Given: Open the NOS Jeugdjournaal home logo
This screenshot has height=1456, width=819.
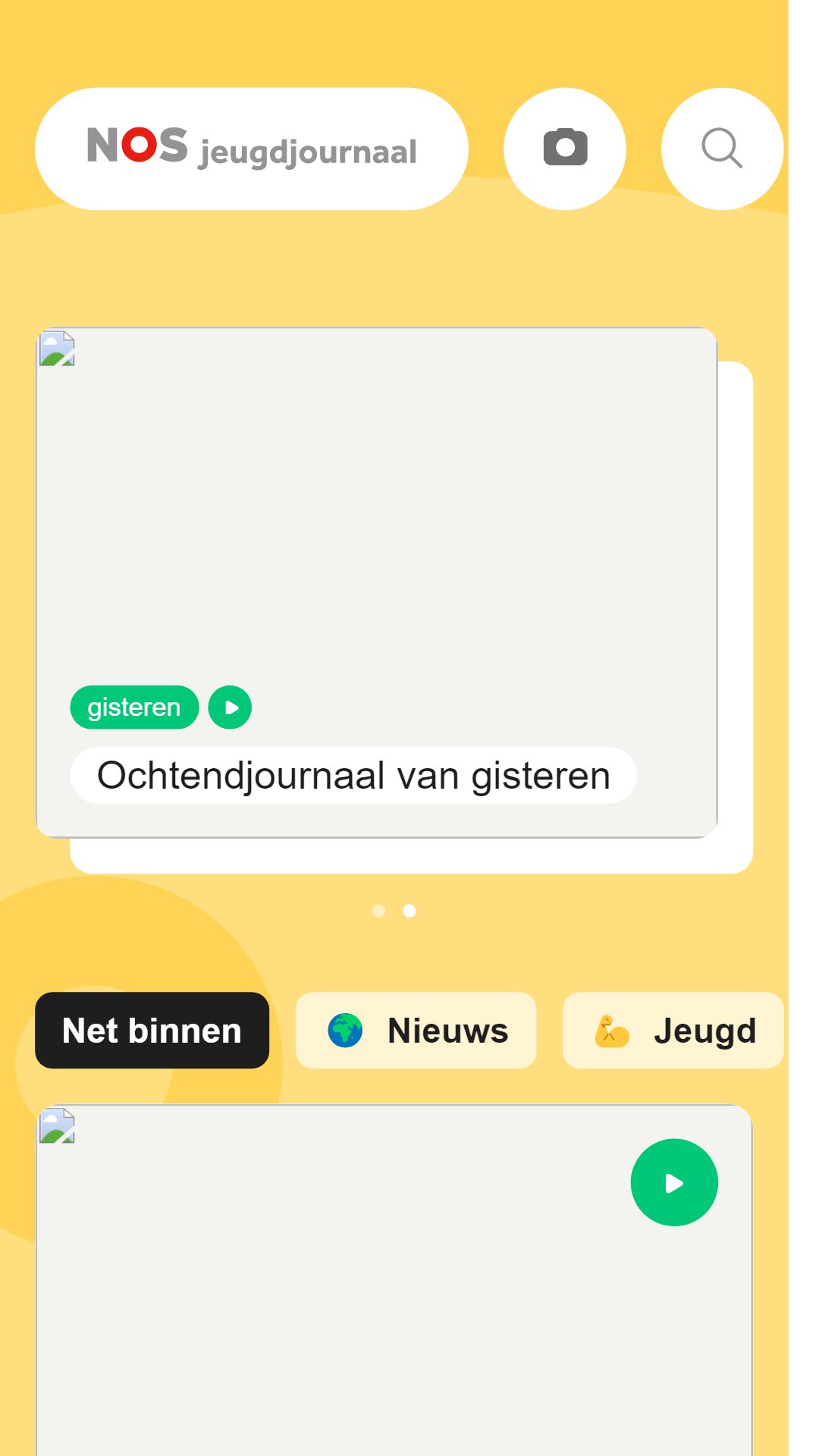Looking at the screenshot, I should 251,149.
